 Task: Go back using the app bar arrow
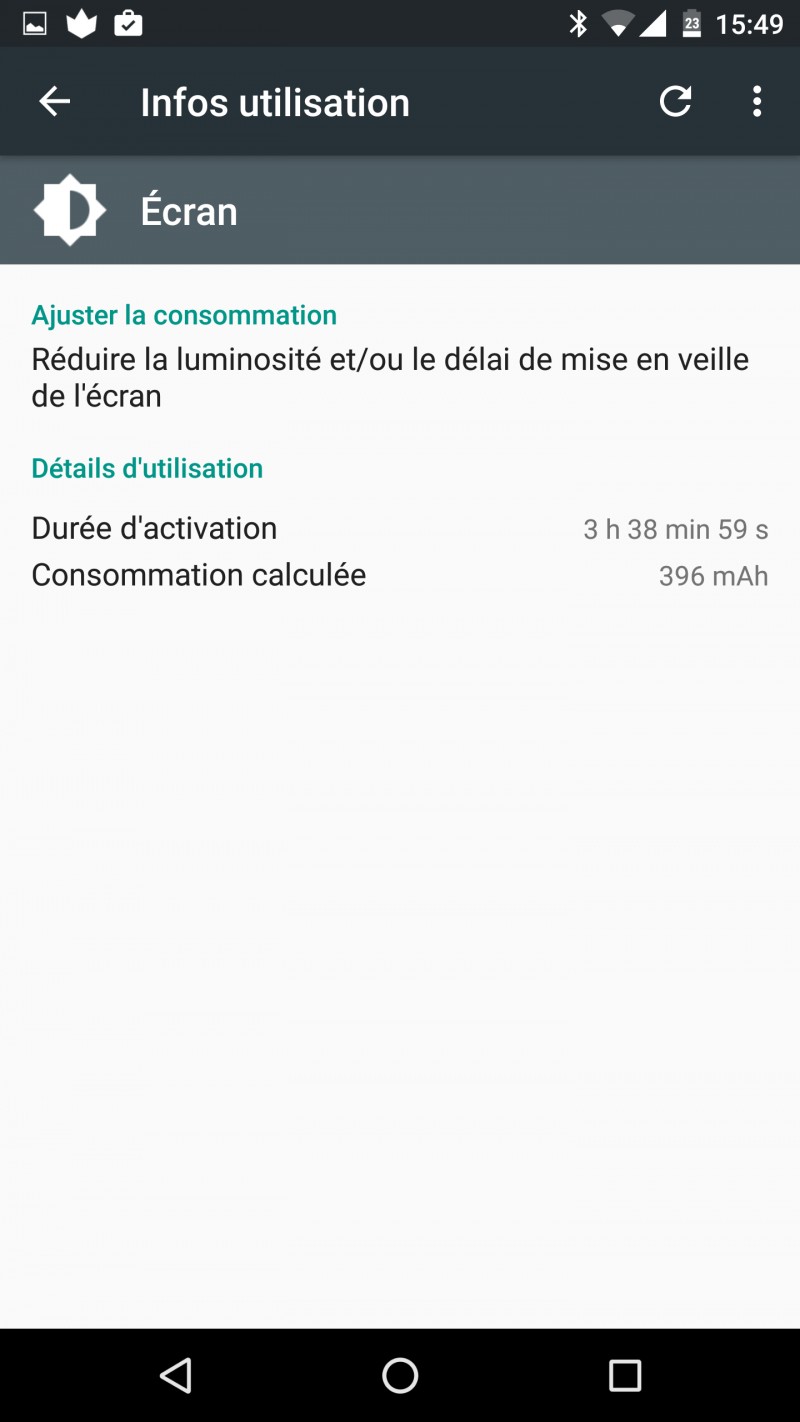(x=54, y=101)
